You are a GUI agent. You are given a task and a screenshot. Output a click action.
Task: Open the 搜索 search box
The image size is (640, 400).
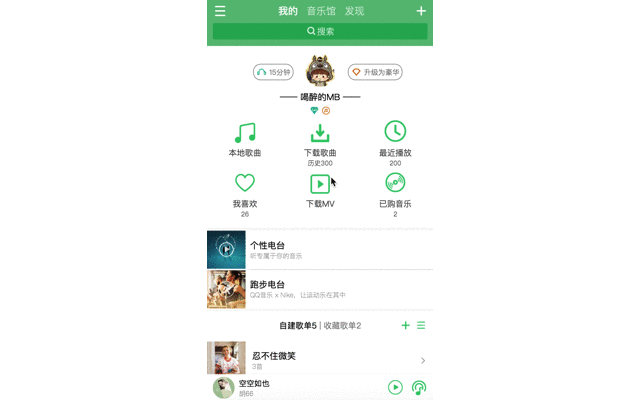[x=320, y=31]
